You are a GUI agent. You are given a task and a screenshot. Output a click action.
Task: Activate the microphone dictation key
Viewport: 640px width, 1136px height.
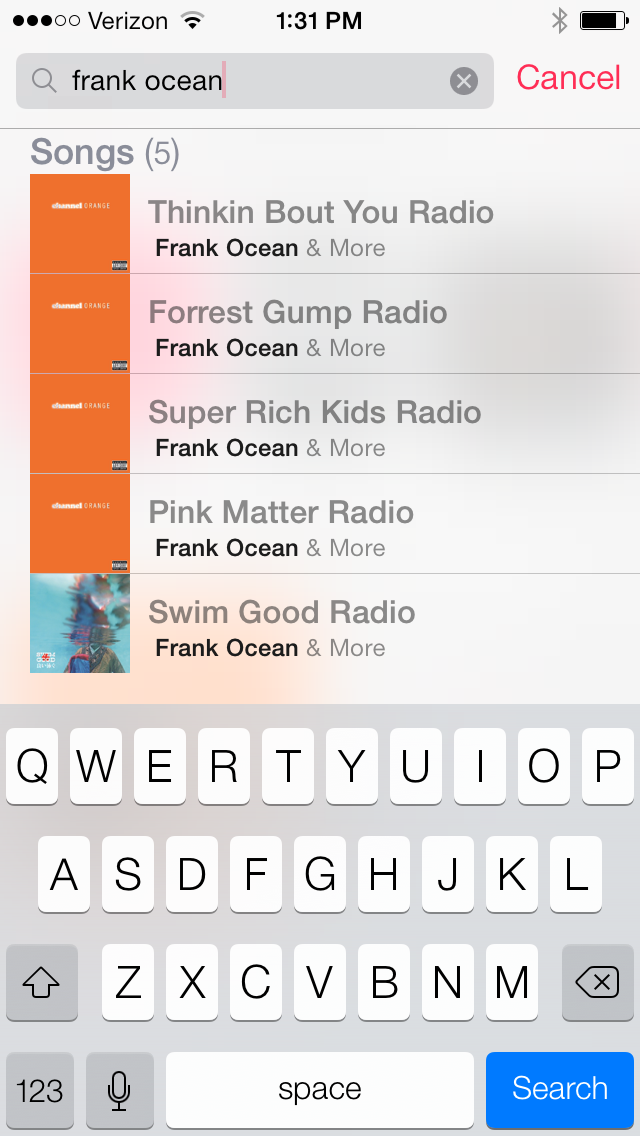(119, 1089)
